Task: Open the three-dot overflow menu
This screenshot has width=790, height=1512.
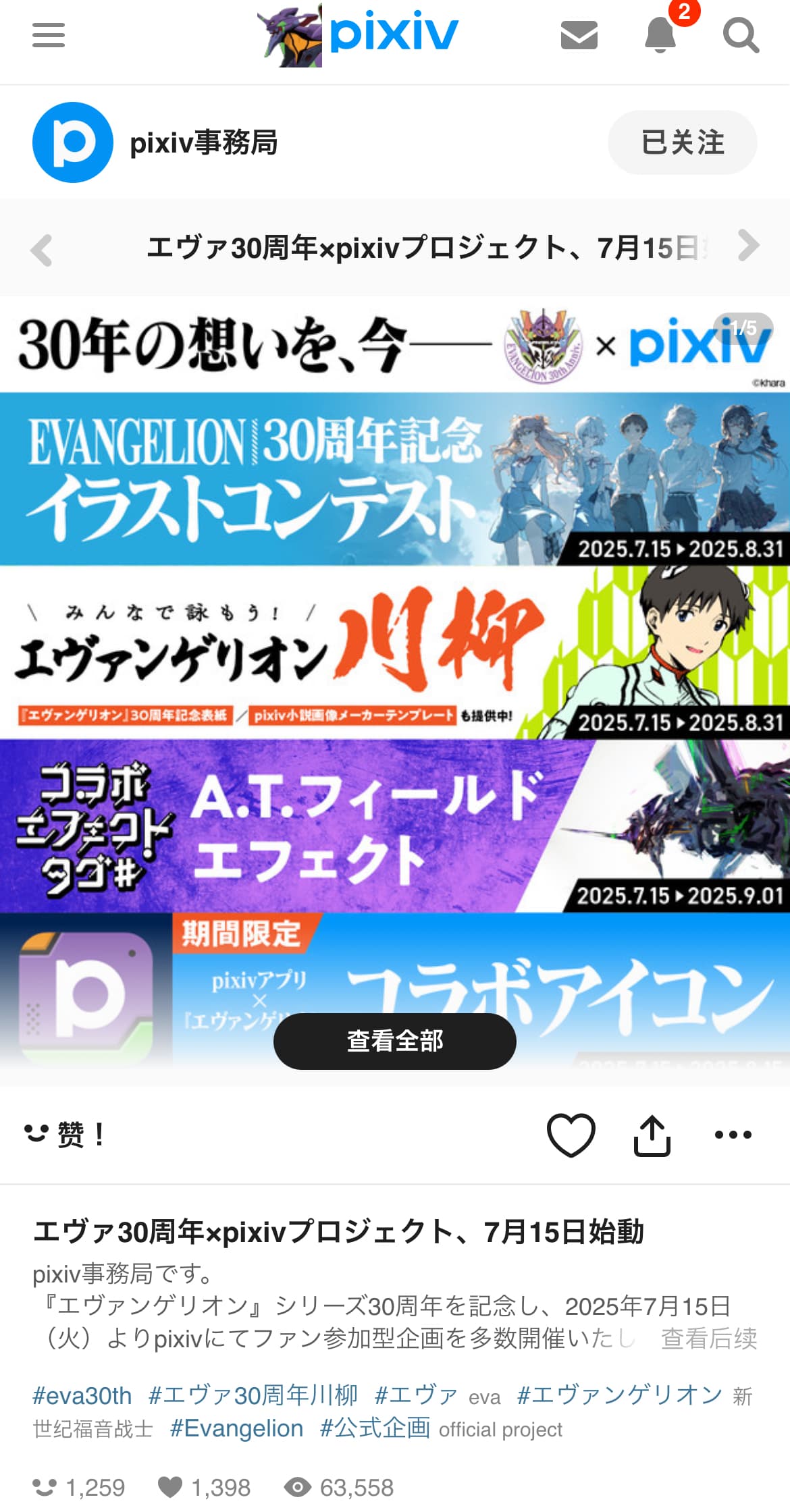Action: pos(733,1135)
